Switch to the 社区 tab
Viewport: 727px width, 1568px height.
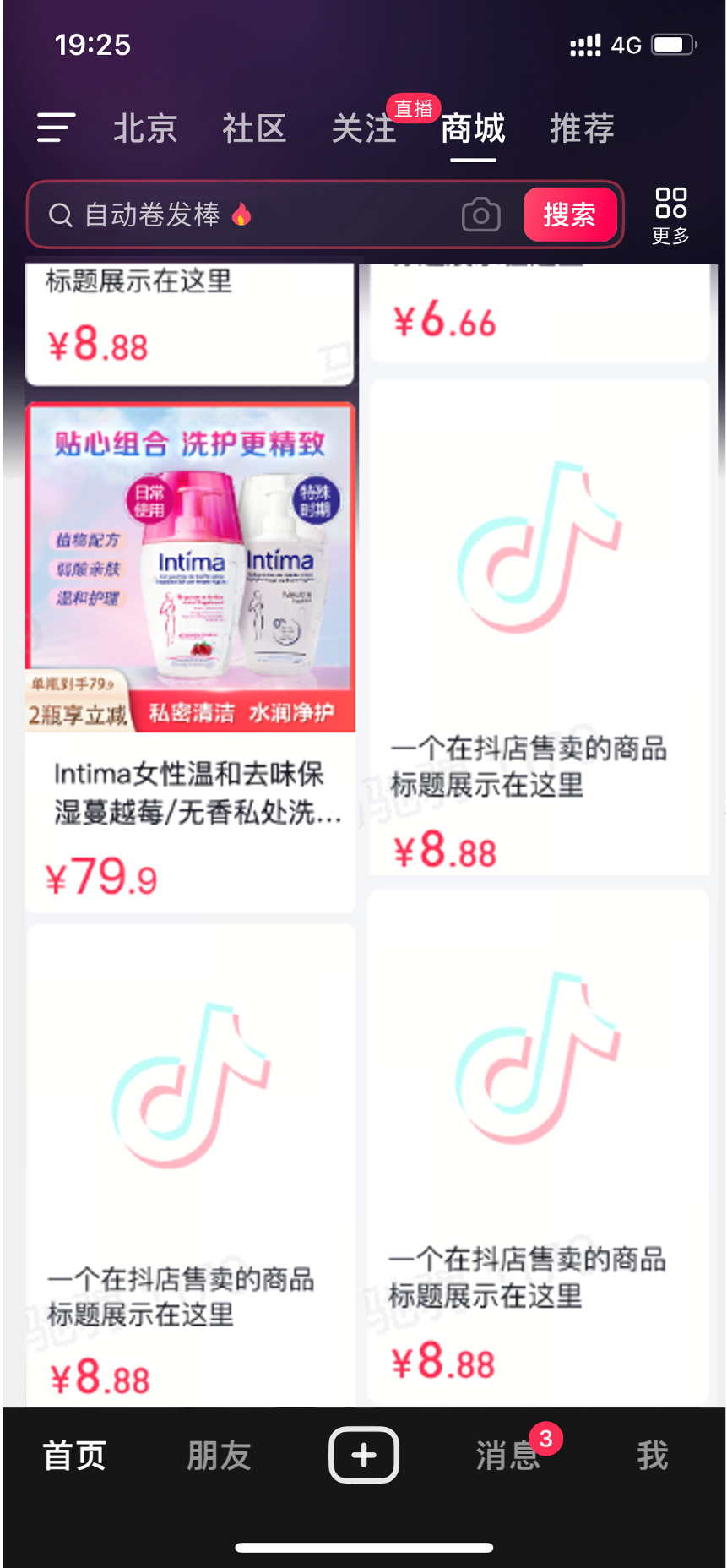coord(254,128)
